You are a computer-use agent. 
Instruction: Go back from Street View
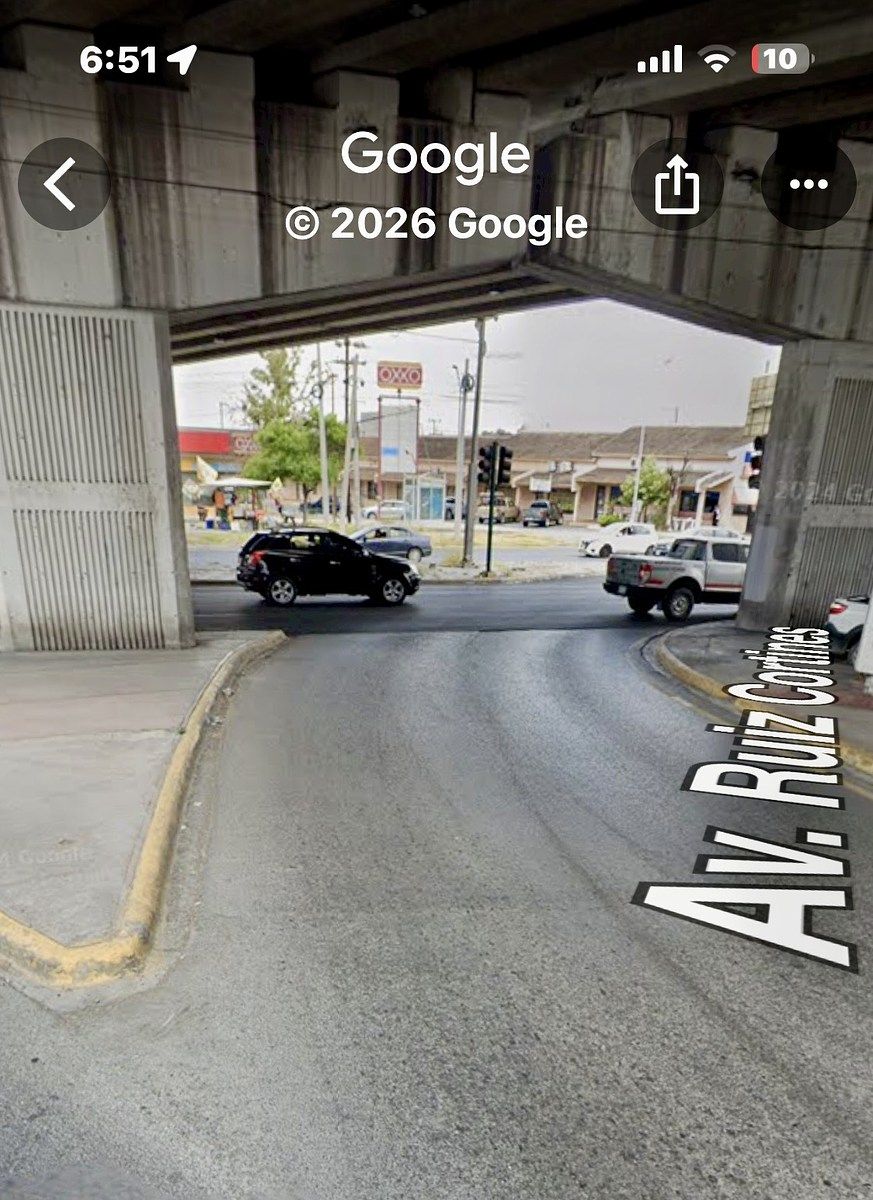click(64, 184)
